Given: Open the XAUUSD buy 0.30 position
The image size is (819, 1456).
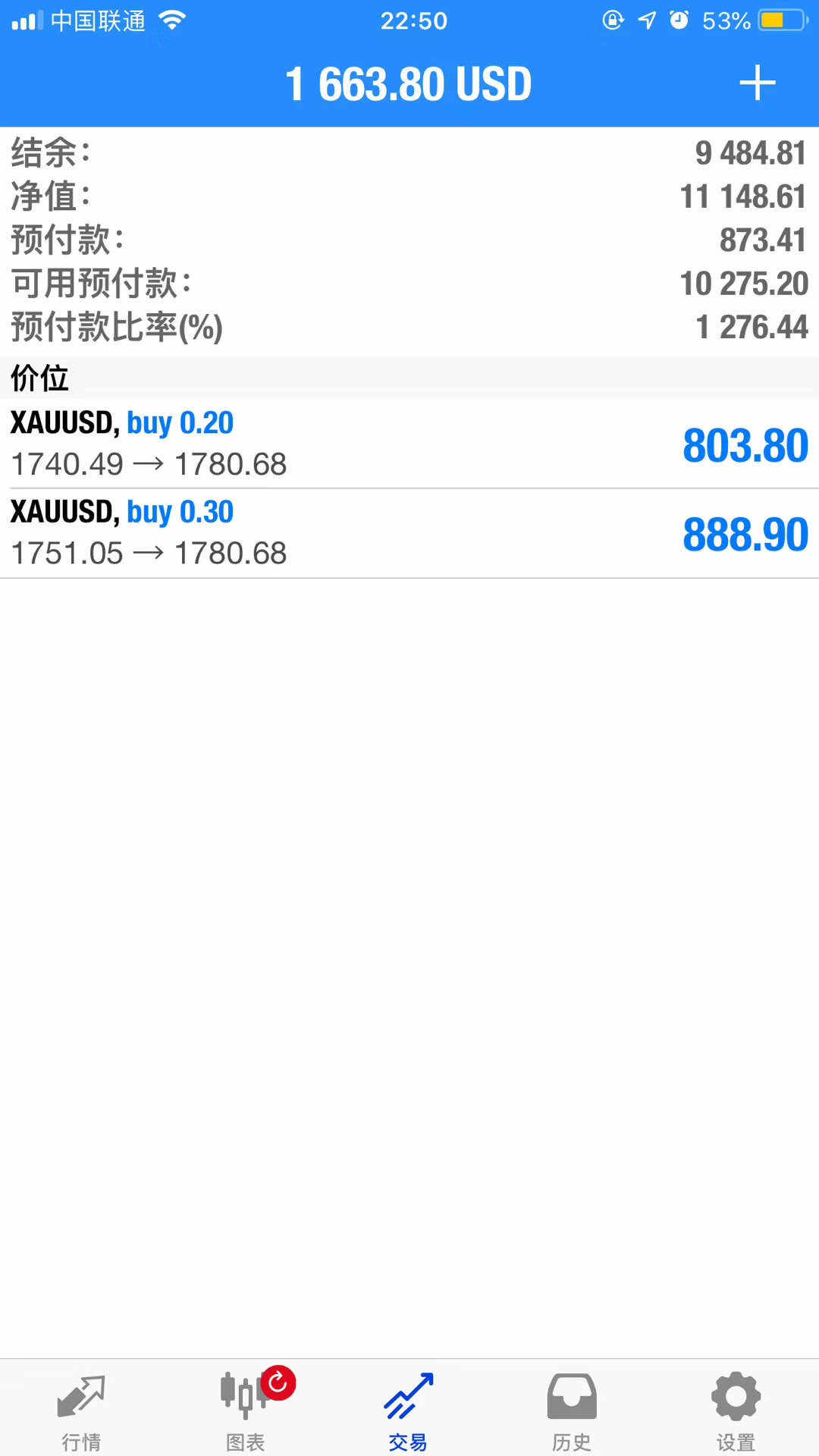Looking at the screenshot, I should pyautogui.click(x=409, y=533).
